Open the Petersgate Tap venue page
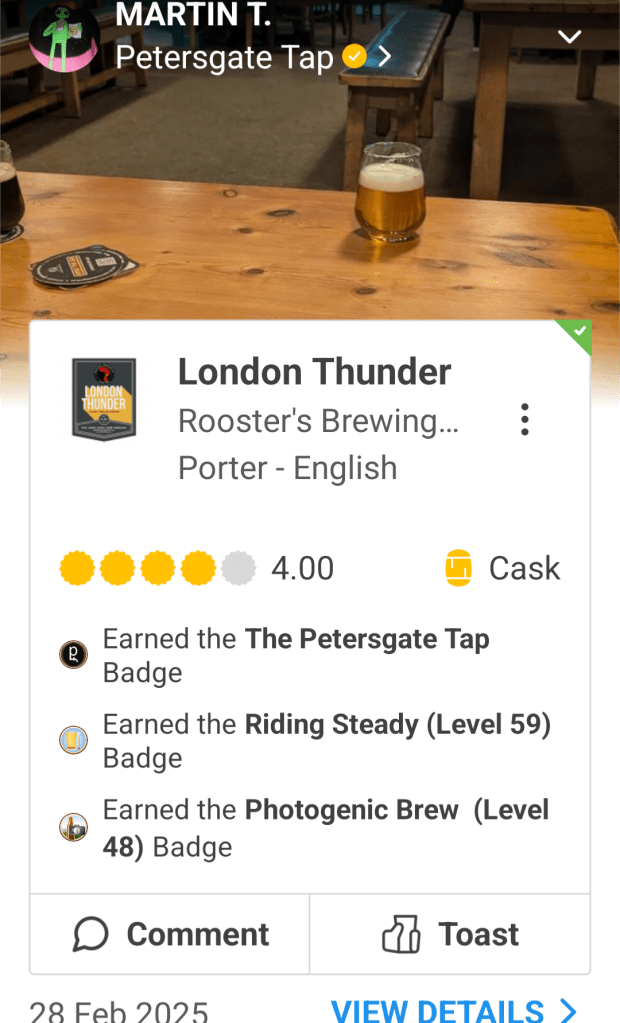 224,57
